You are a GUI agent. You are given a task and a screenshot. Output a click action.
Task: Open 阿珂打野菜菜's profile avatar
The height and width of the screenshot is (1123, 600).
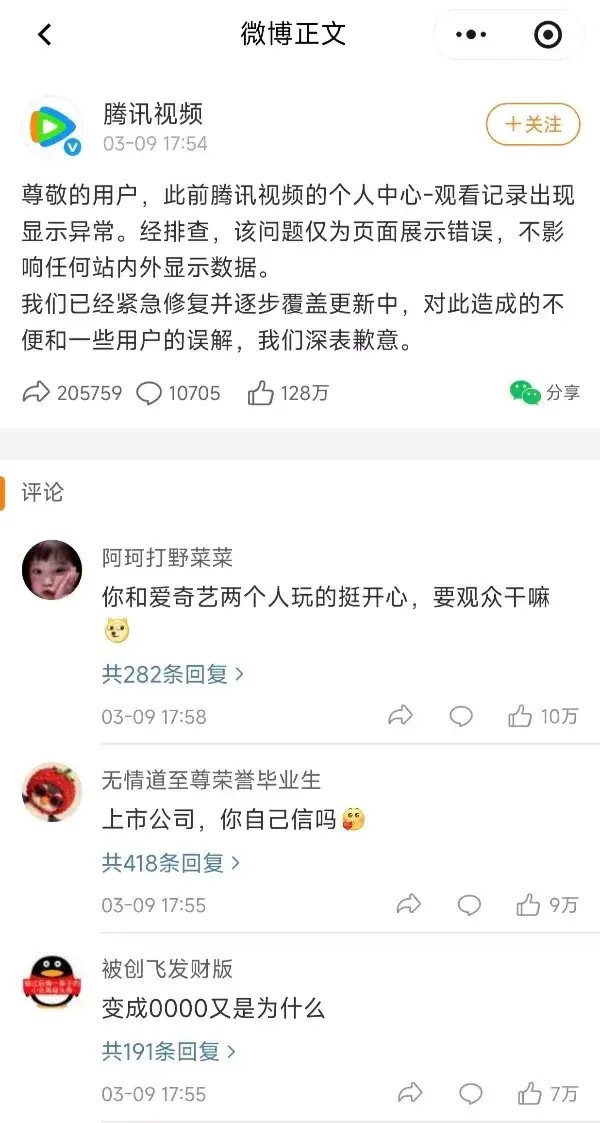(52, 571)
